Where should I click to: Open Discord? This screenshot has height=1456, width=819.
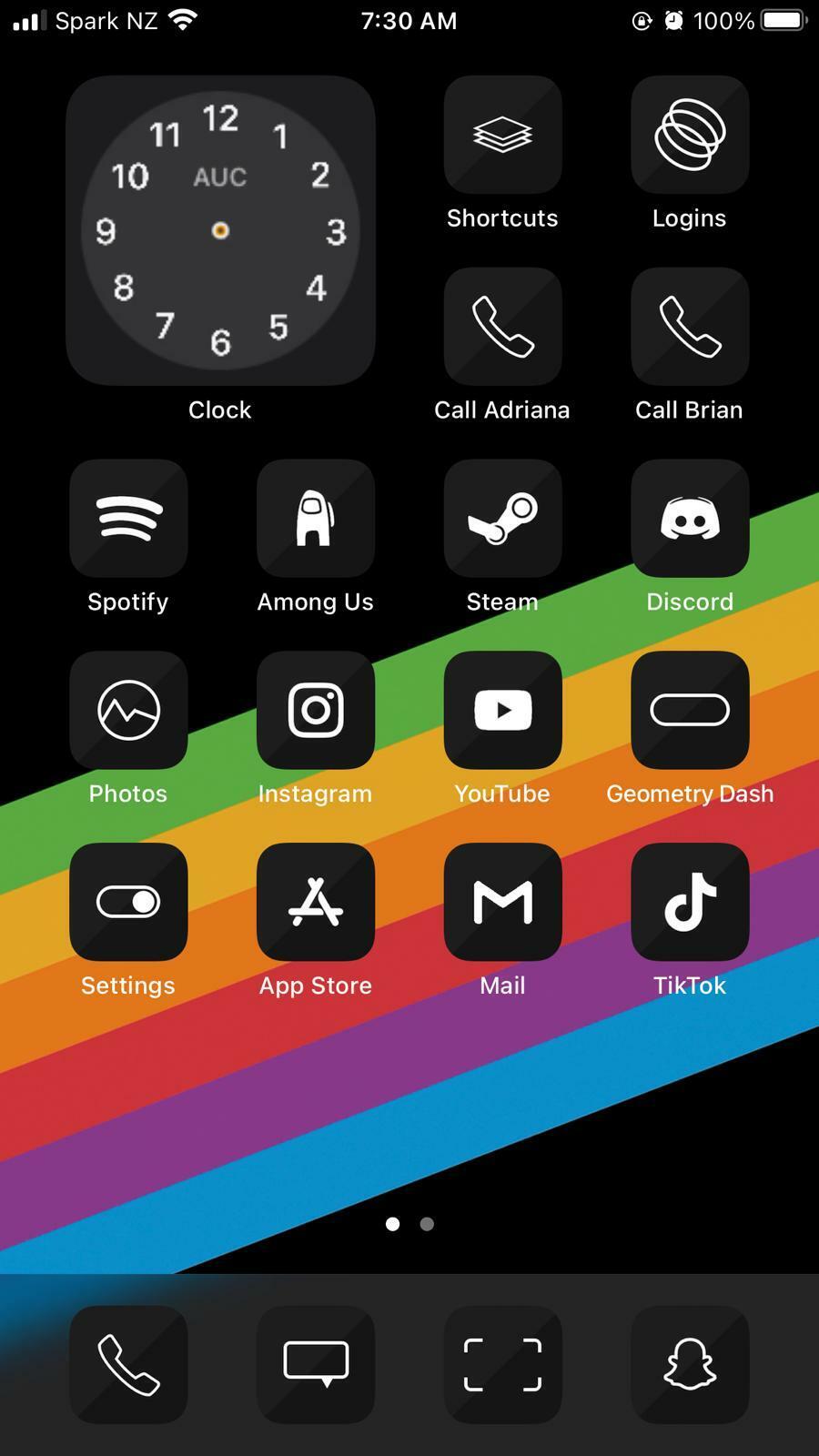(x=690, y=519)
